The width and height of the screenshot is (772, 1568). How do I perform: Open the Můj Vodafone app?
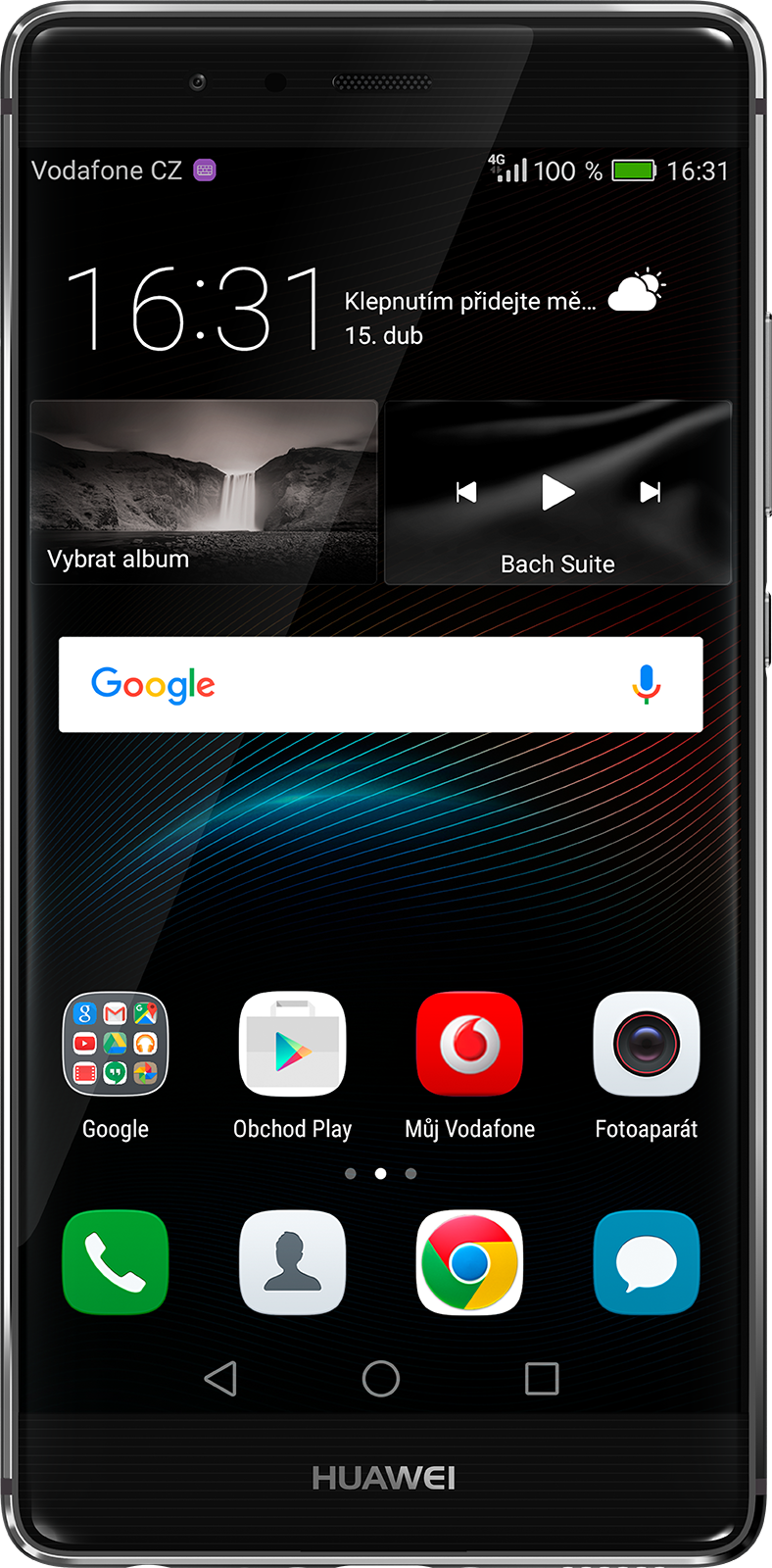[x=469, y=1044]
